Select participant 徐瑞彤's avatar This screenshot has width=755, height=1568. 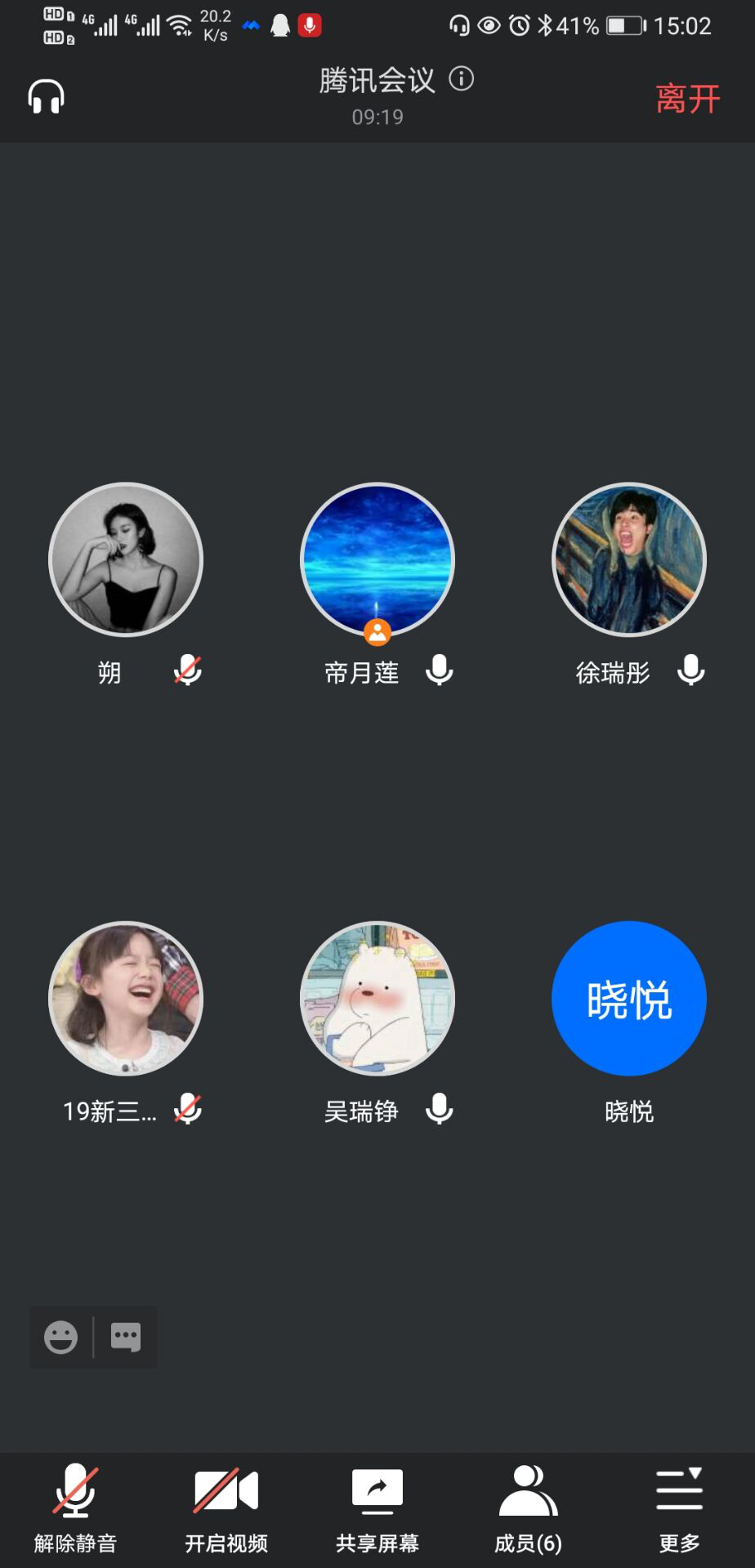629,559
